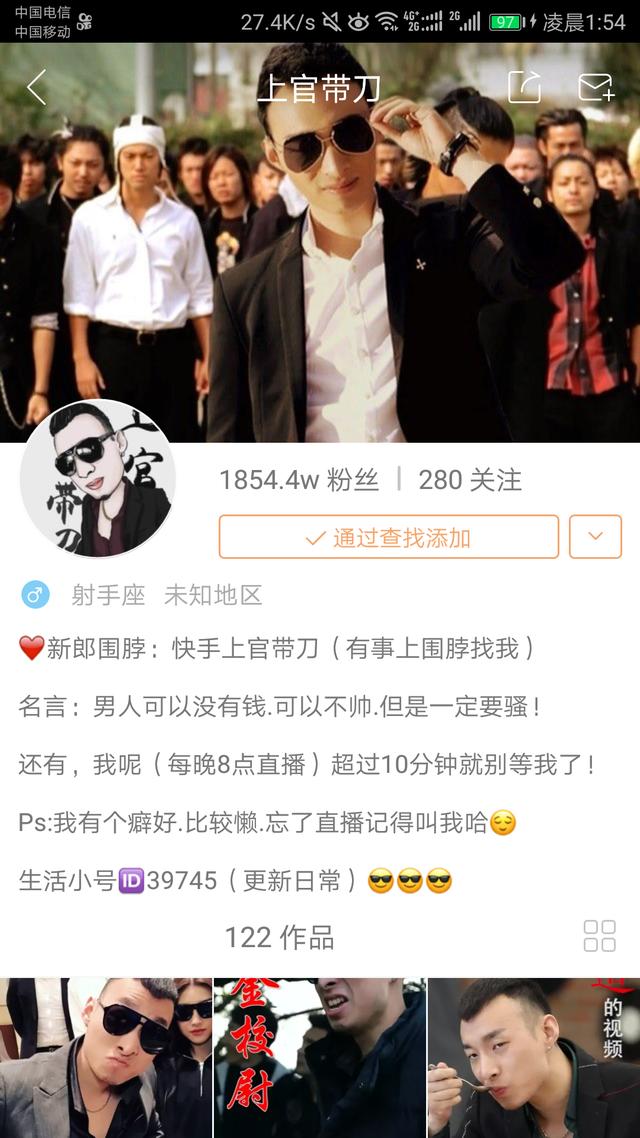Image resolution: width=640 pixels, height=1138 pixels.
Task: Go back using the top-left arrow
Action: (x=36, y=88)
